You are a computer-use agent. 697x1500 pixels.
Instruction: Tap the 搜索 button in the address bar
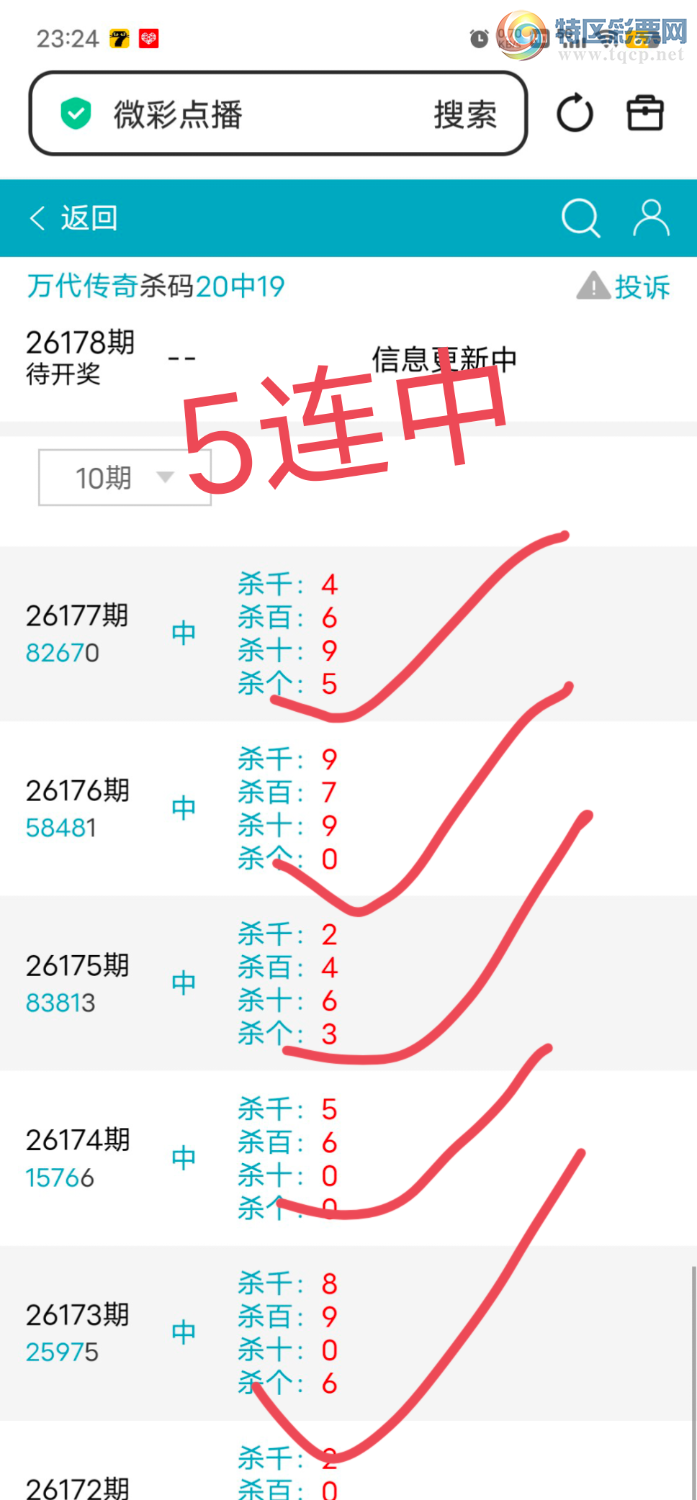pos(465,115)
